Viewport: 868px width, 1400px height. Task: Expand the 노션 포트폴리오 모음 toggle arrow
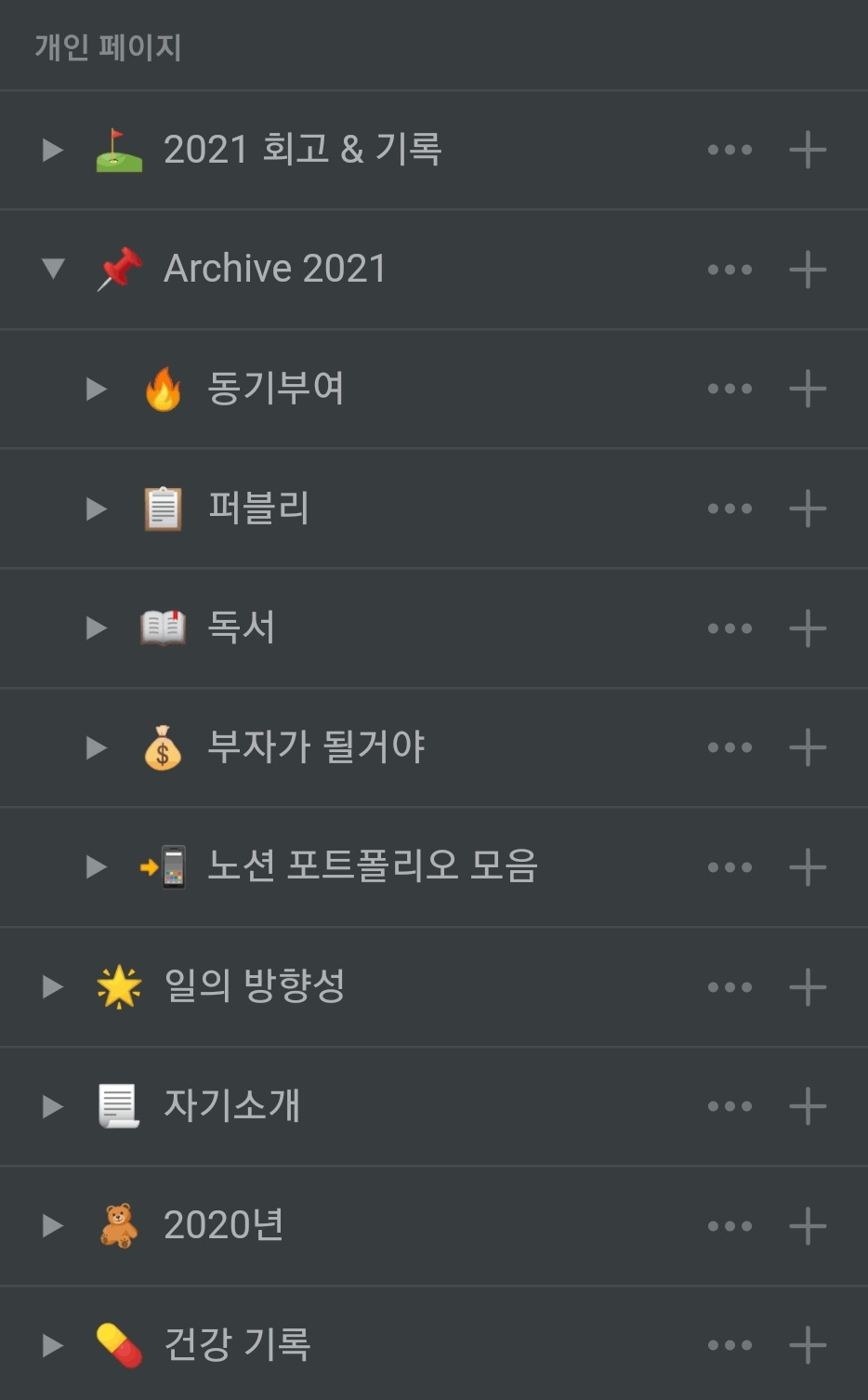97,867
